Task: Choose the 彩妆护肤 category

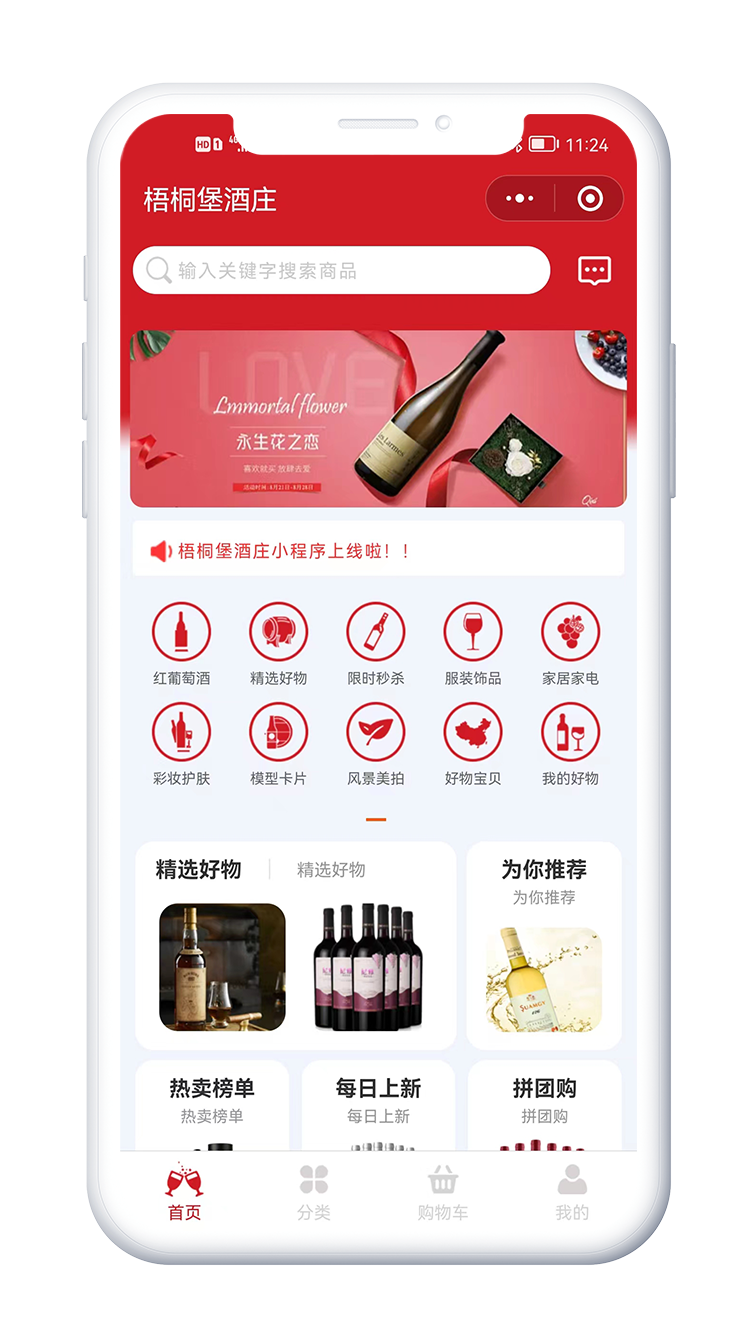Action: pos(181,743)
